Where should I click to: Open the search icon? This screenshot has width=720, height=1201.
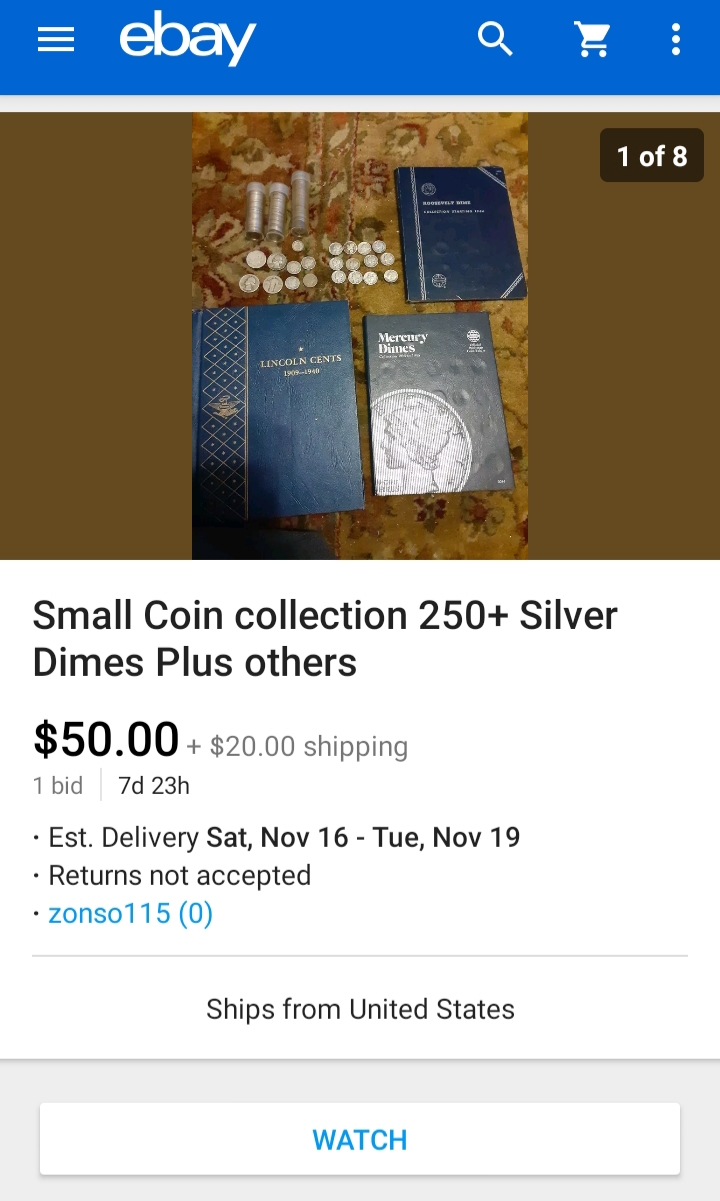(x=495, y=39)
